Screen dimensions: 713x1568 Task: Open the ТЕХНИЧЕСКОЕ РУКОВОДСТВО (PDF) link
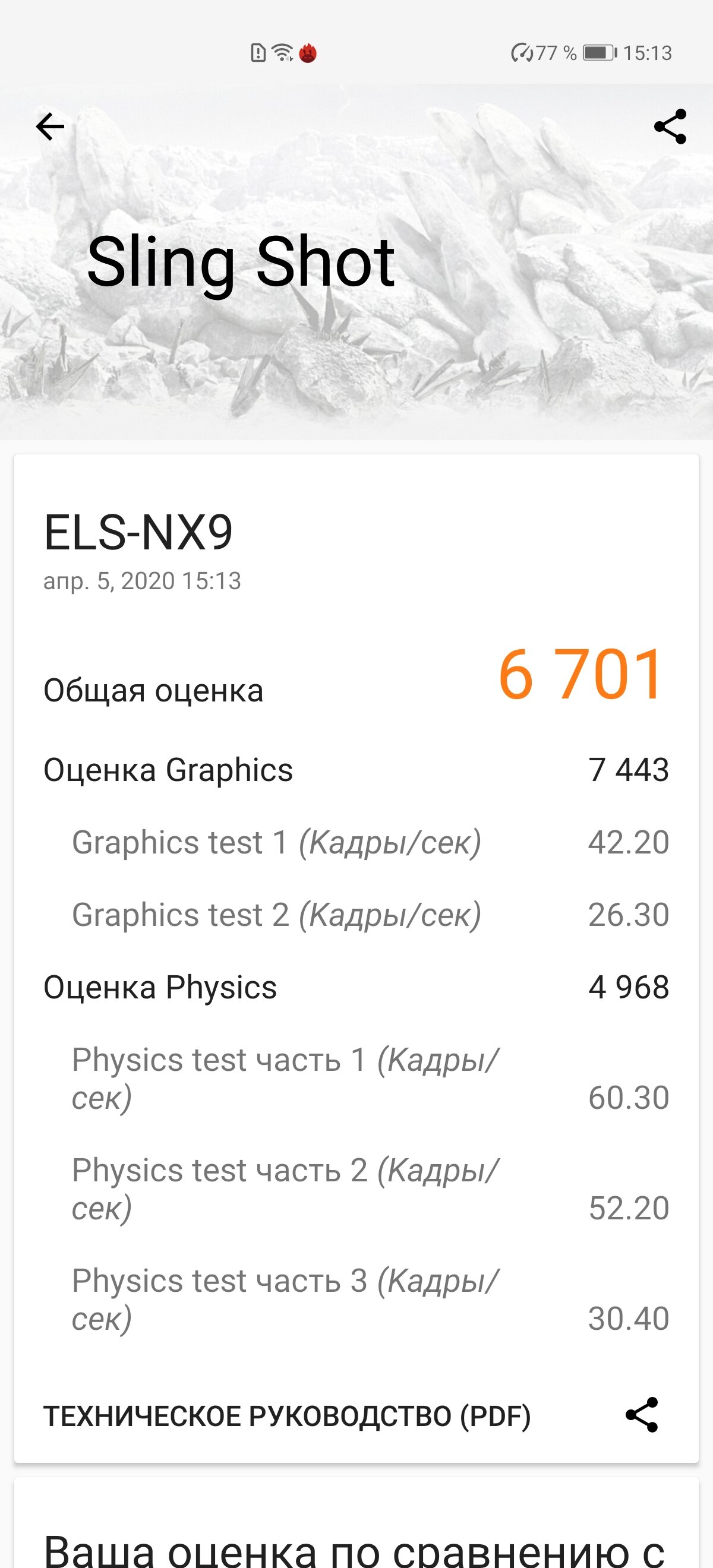pyautogui.click(x=287, y=1416)
